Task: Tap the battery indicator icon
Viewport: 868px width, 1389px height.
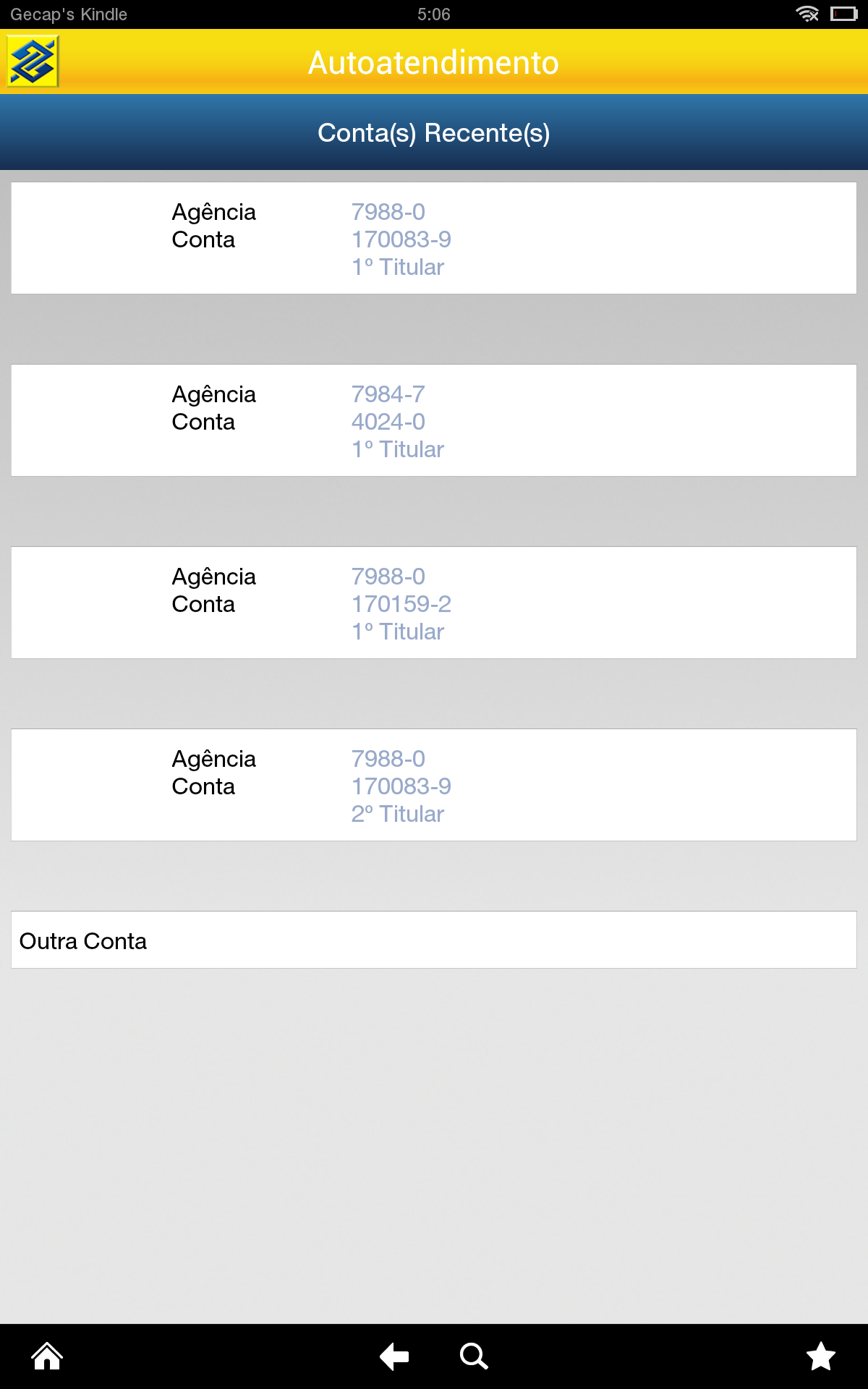Action: [x=843, y=13]
